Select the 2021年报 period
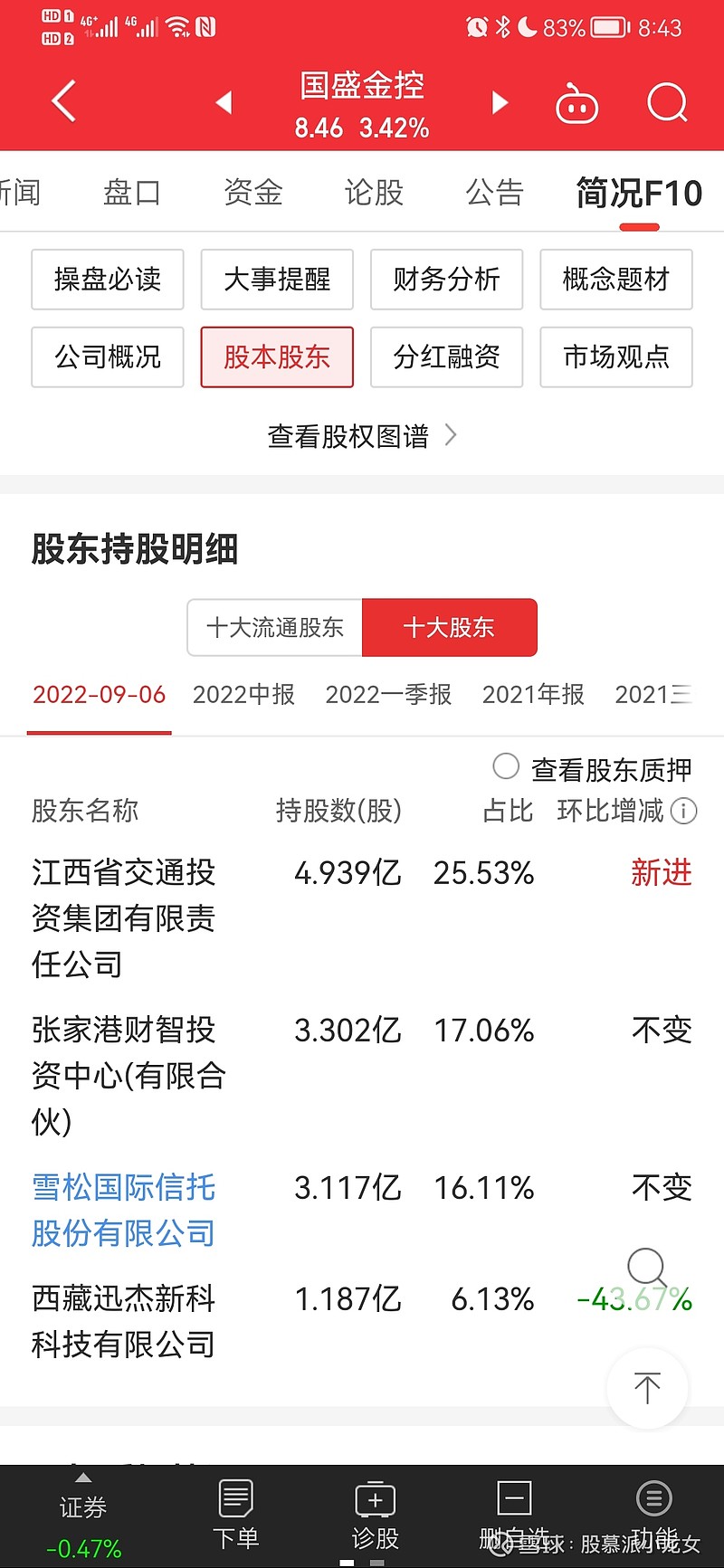Image resolution: width=724 pixels, height=1568 pixels. (533, 695)
